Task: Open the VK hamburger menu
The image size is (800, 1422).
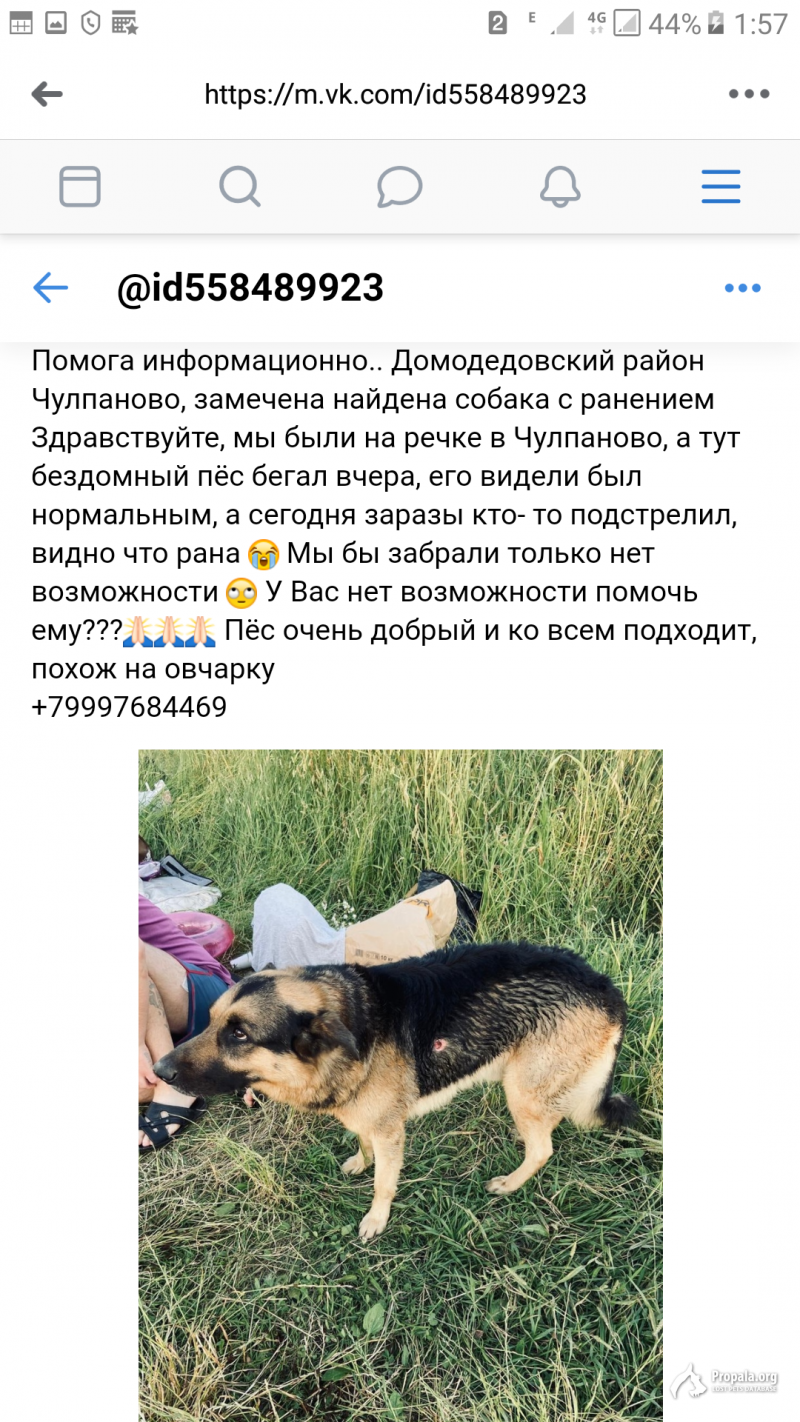Action: [720, 187]
